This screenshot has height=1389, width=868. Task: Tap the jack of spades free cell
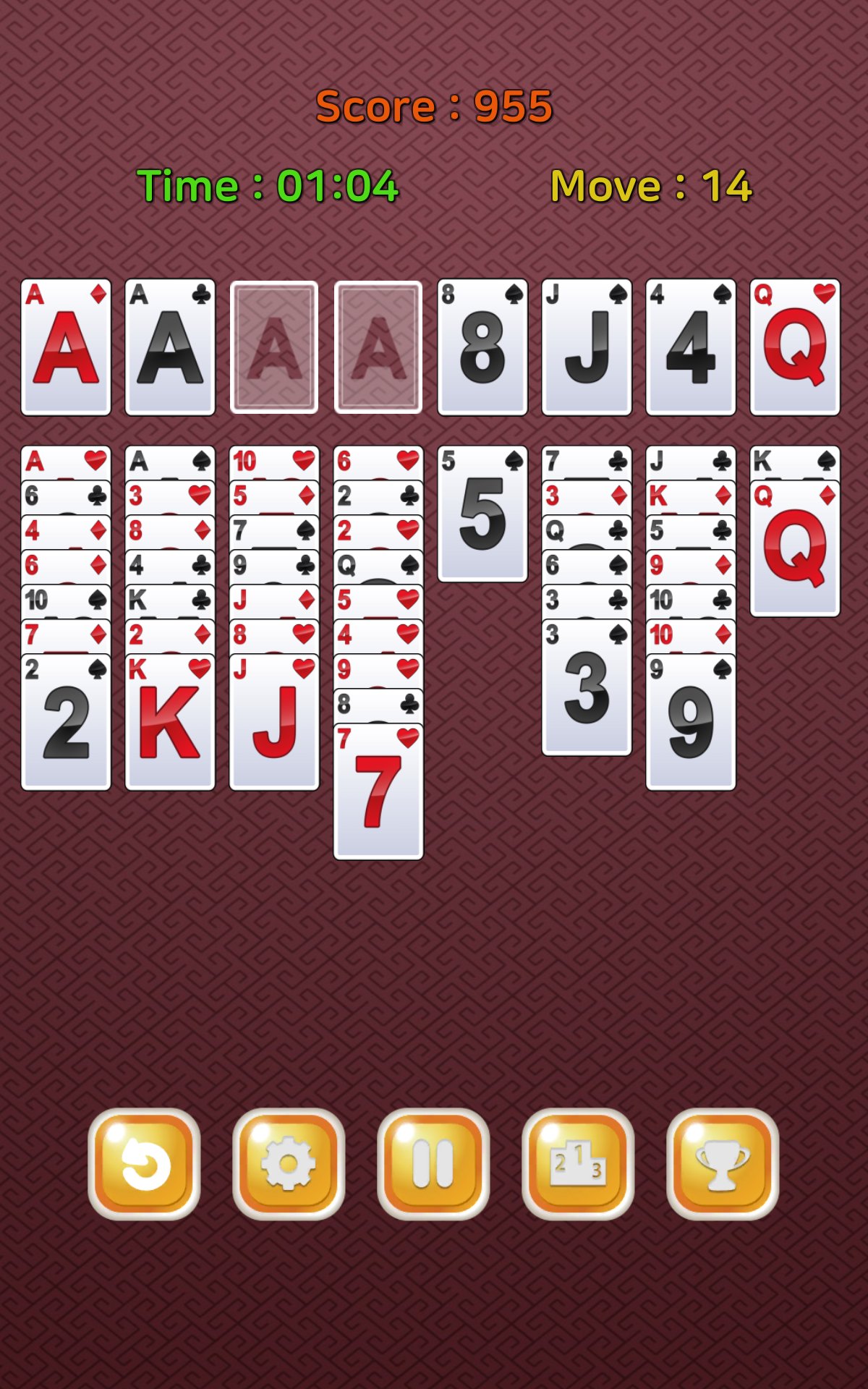587,347
